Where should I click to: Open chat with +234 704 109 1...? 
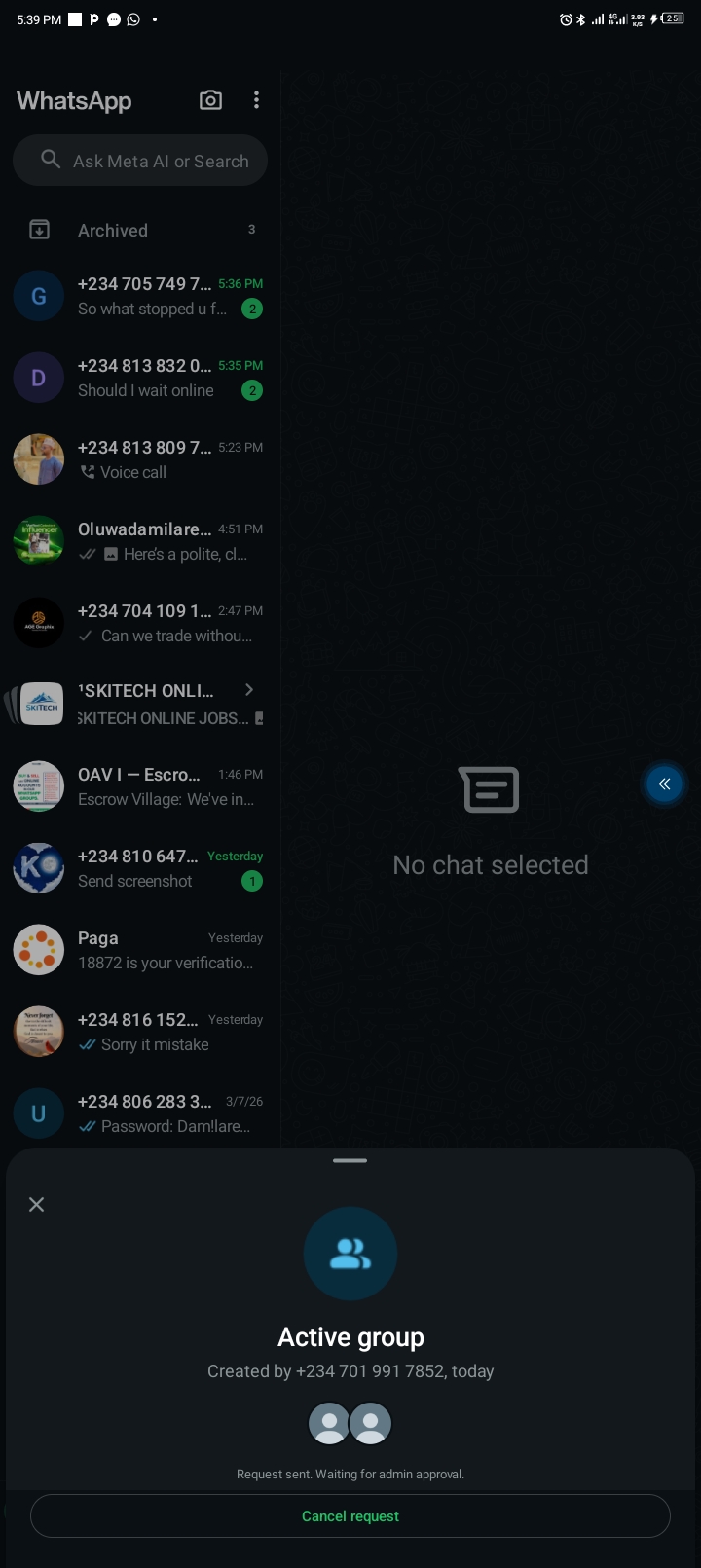140,623
